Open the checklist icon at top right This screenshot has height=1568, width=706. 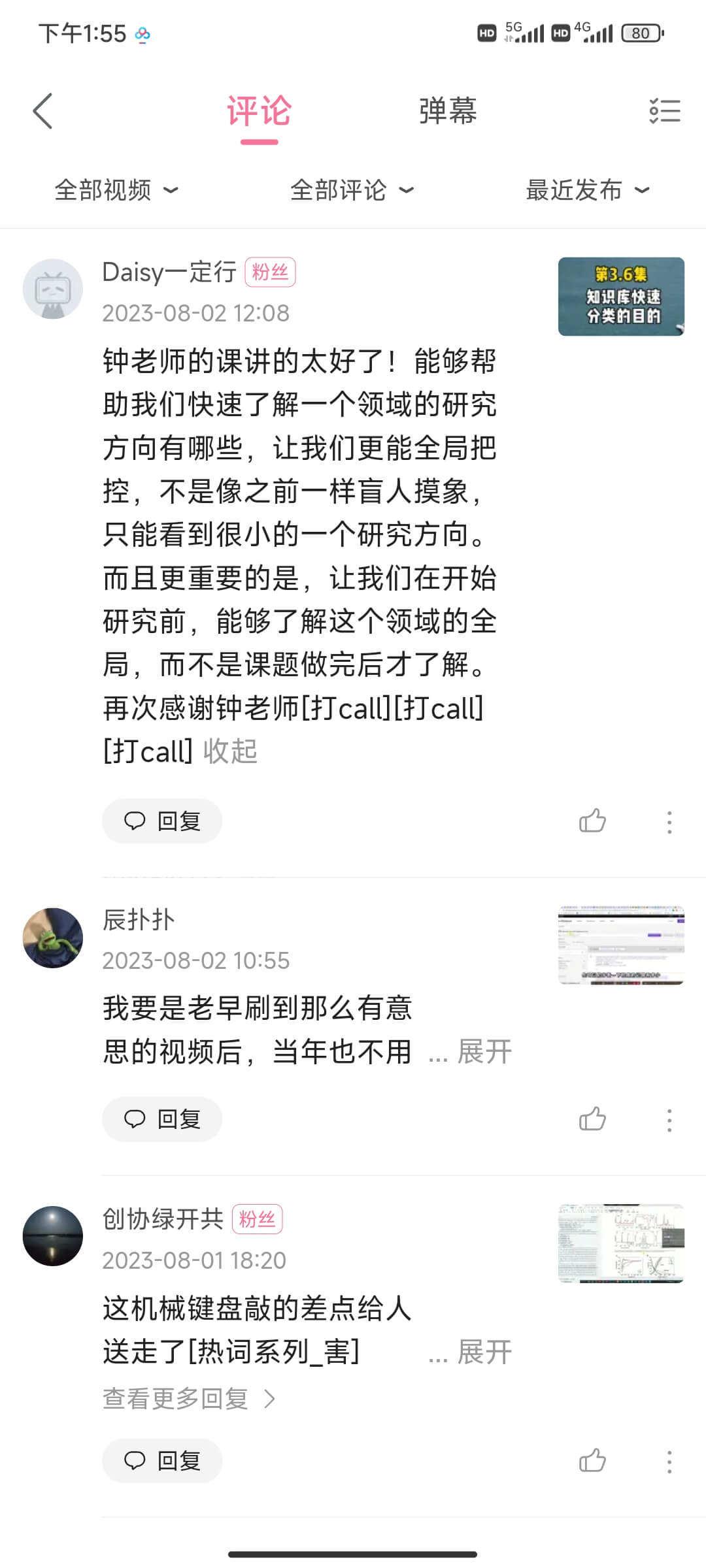point(664,111)
